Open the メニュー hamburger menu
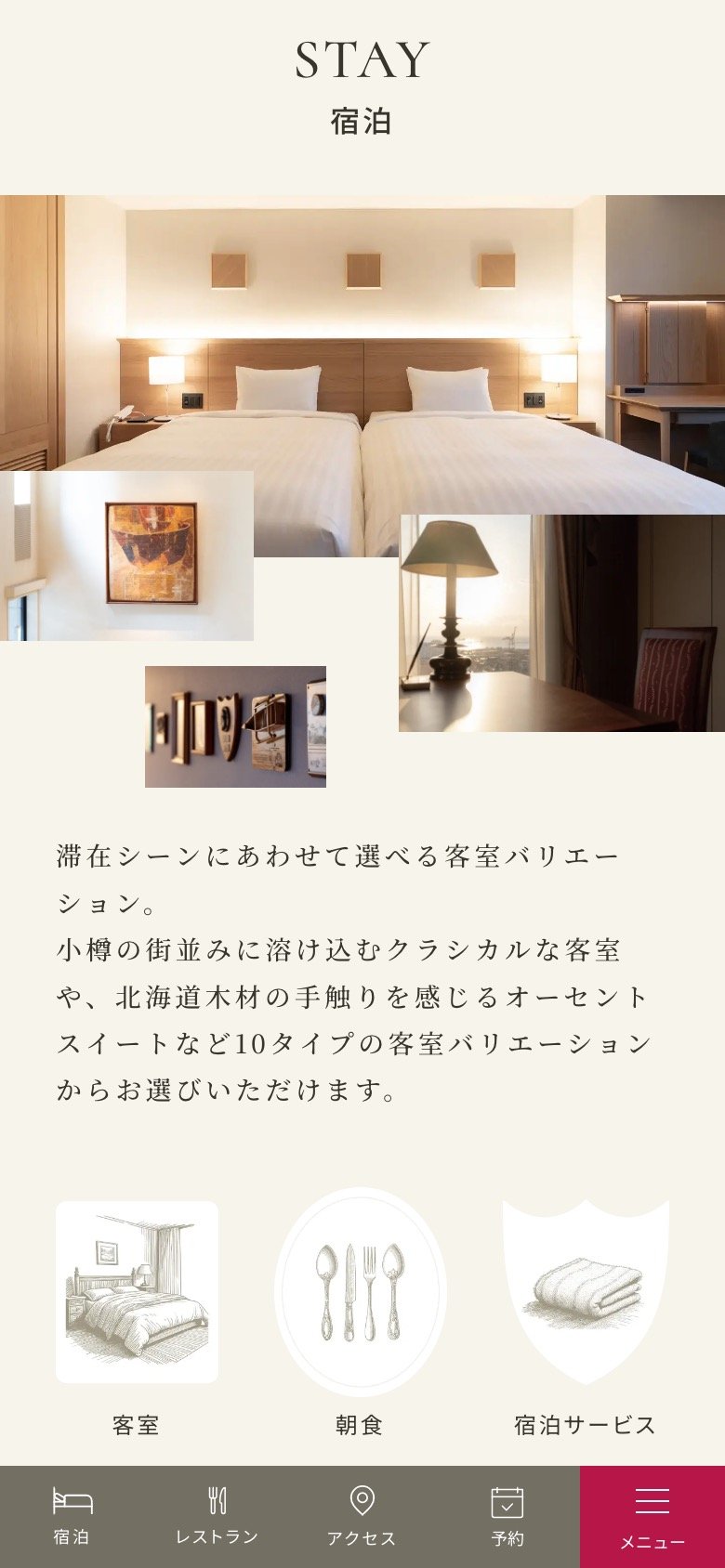Viewport: 725px width, 1568px height. click(652, 1516)
